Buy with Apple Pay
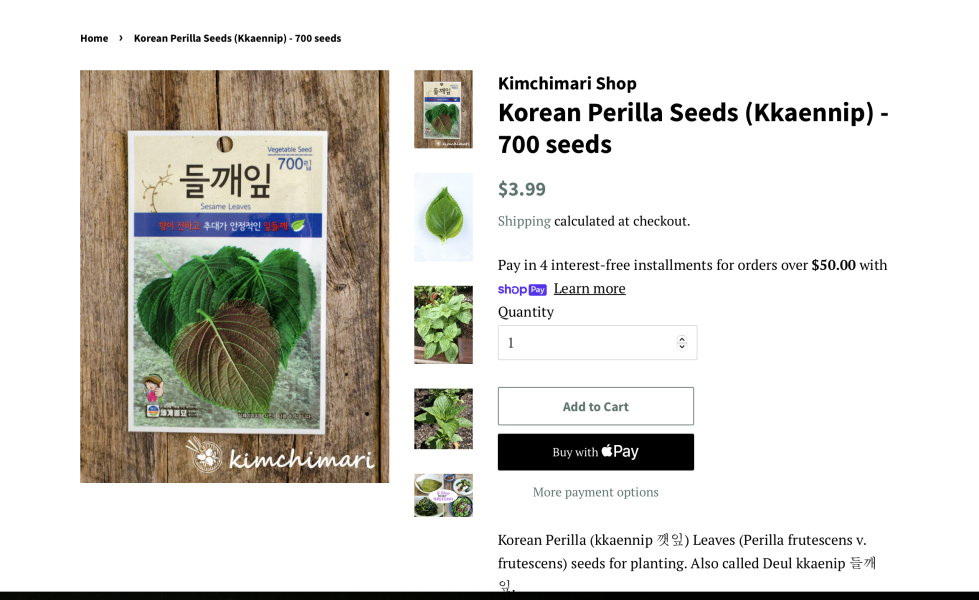This screenshot has width=979, height=600. point(595,452)
